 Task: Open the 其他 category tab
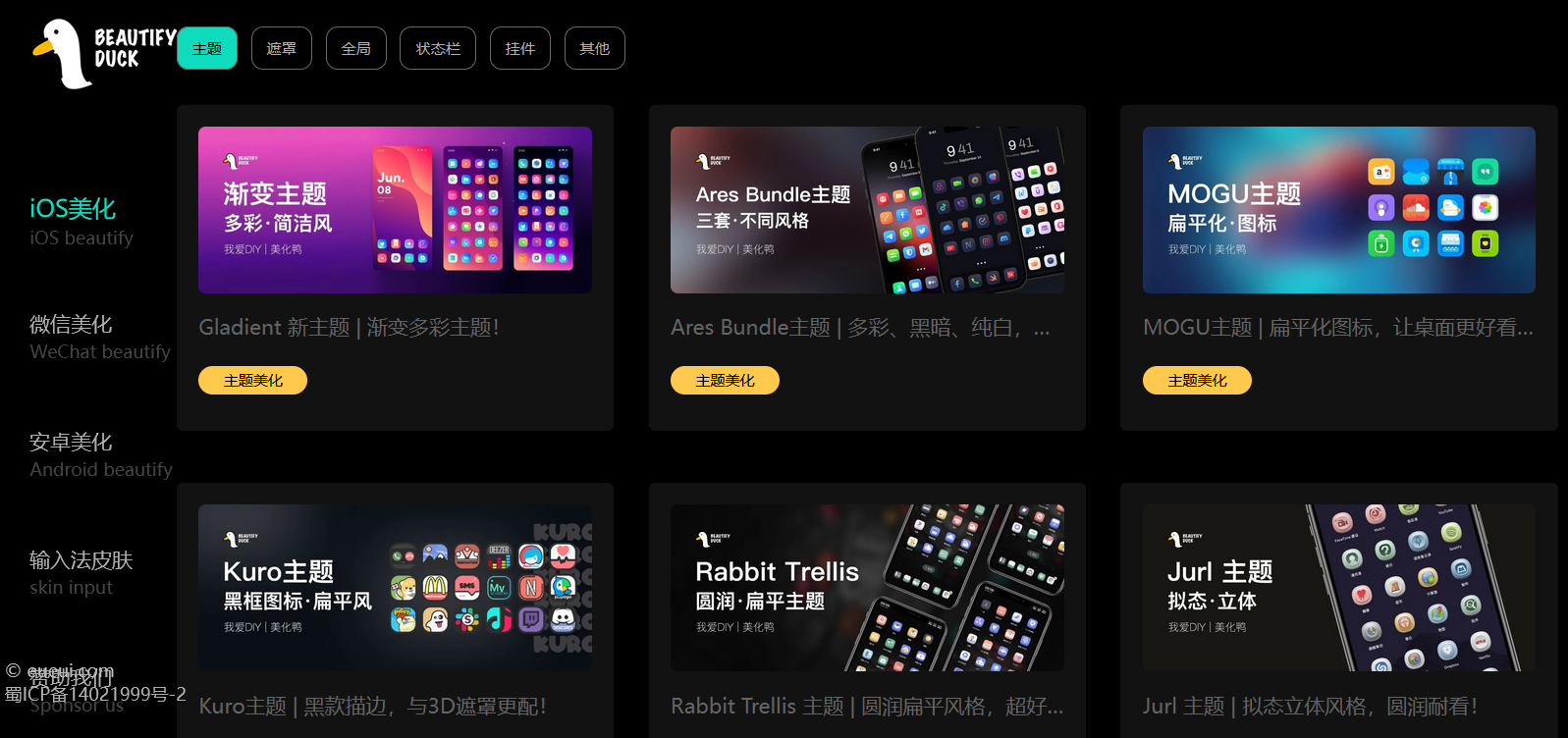pos(594,48)
